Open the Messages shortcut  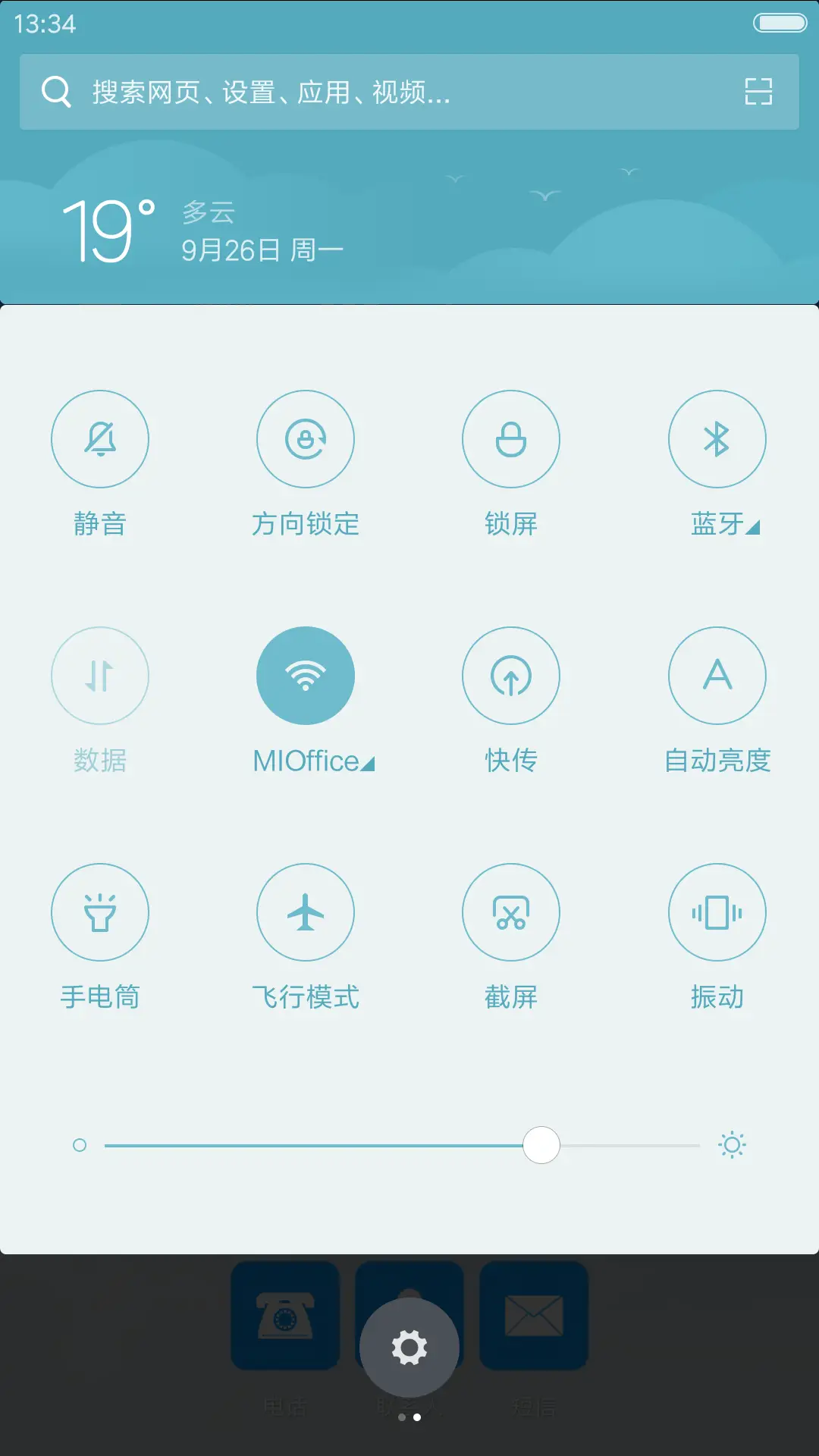pyautogui.click(x=532, y=1316)
